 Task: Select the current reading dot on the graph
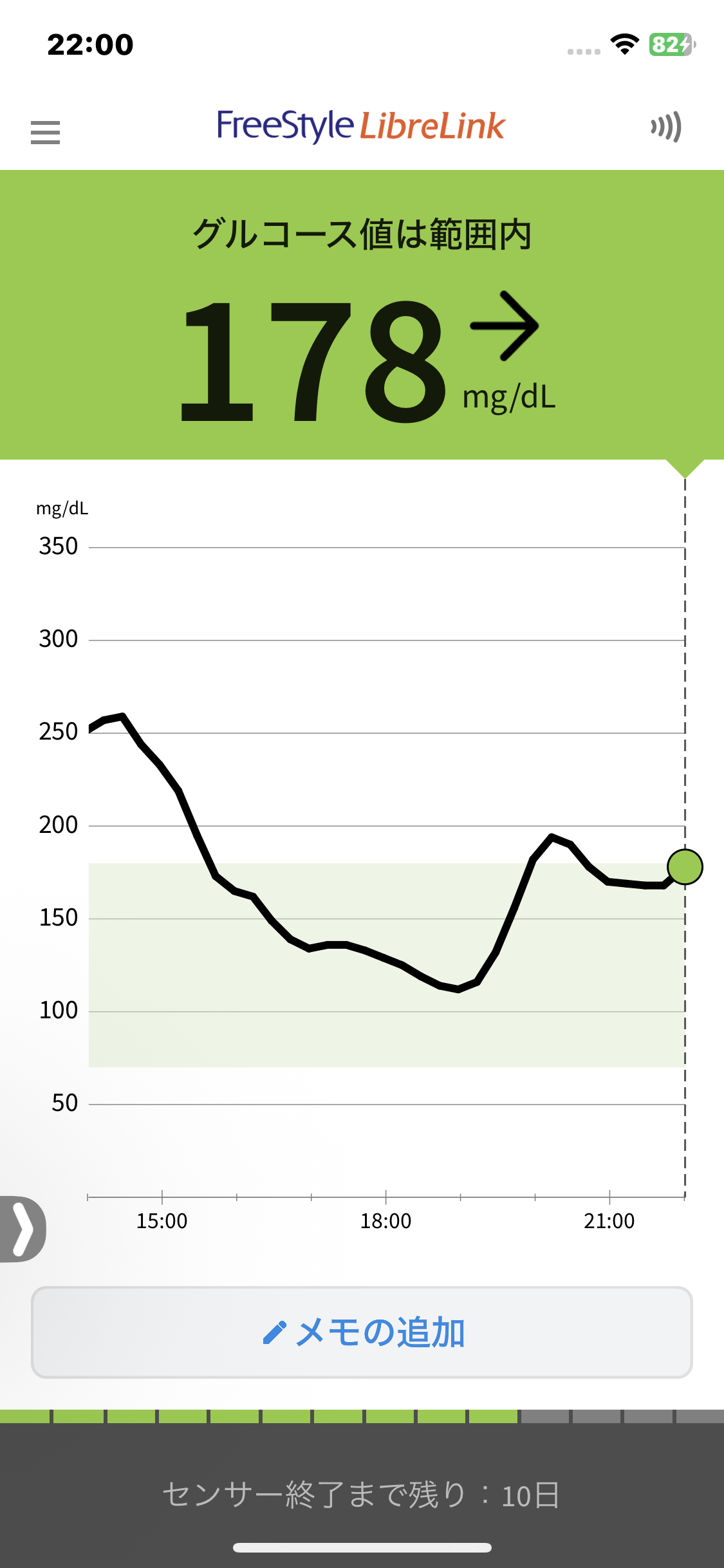tap(685, 867)
